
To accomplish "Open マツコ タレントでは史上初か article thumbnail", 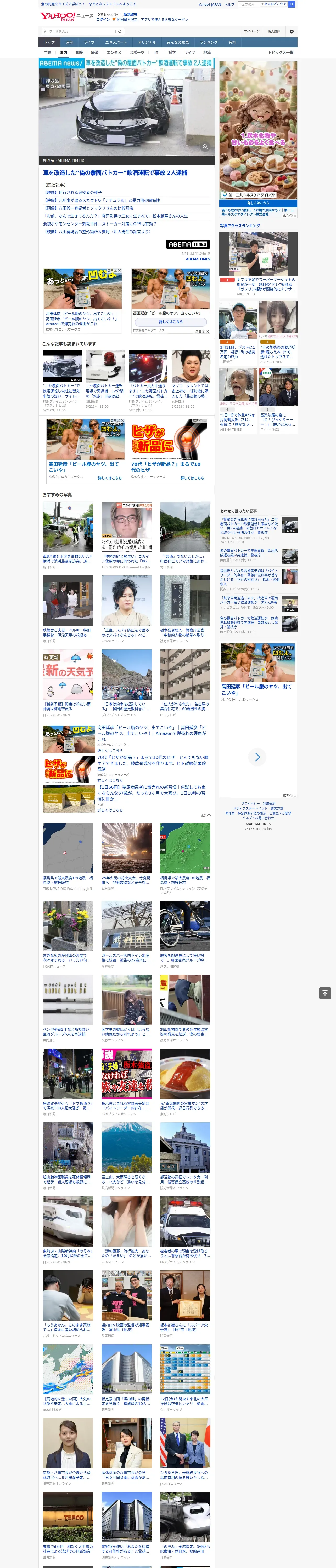I will tap(191, 366).
